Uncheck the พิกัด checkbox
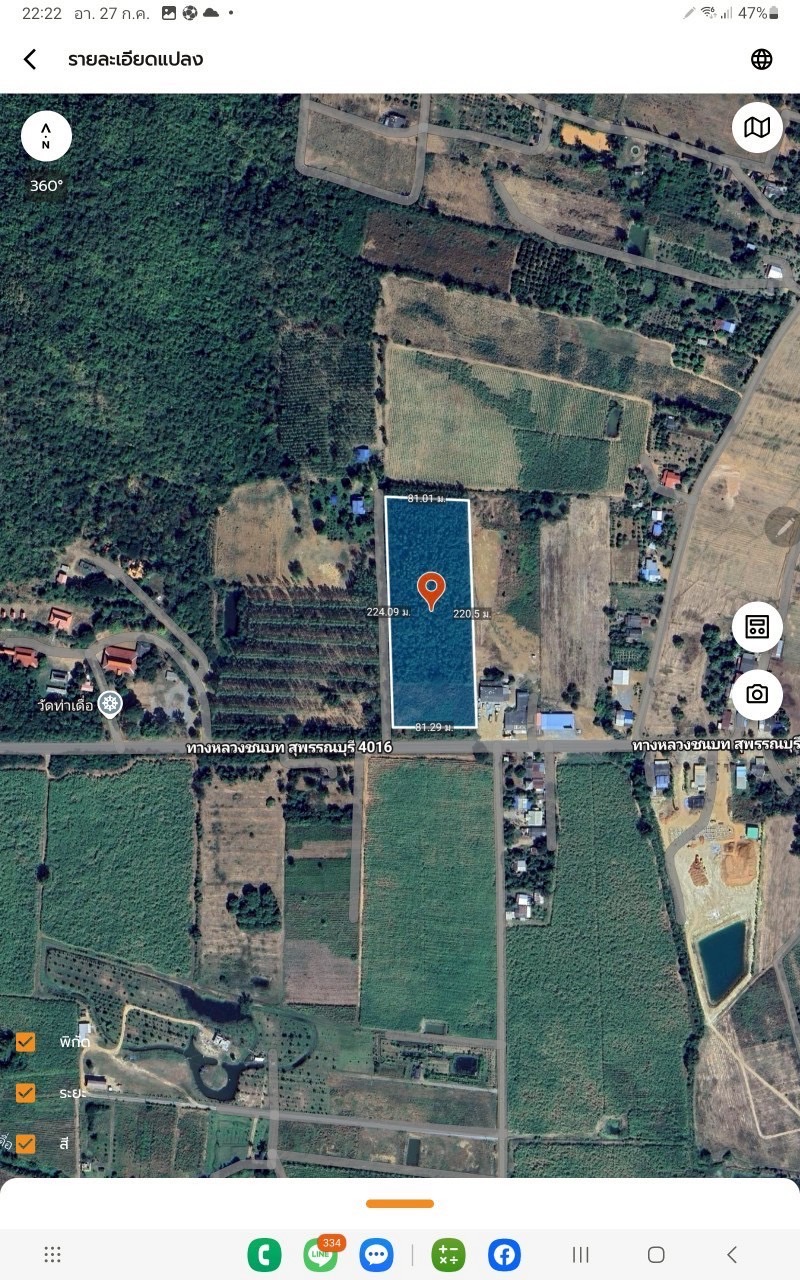 click(x=26, y=1042)
